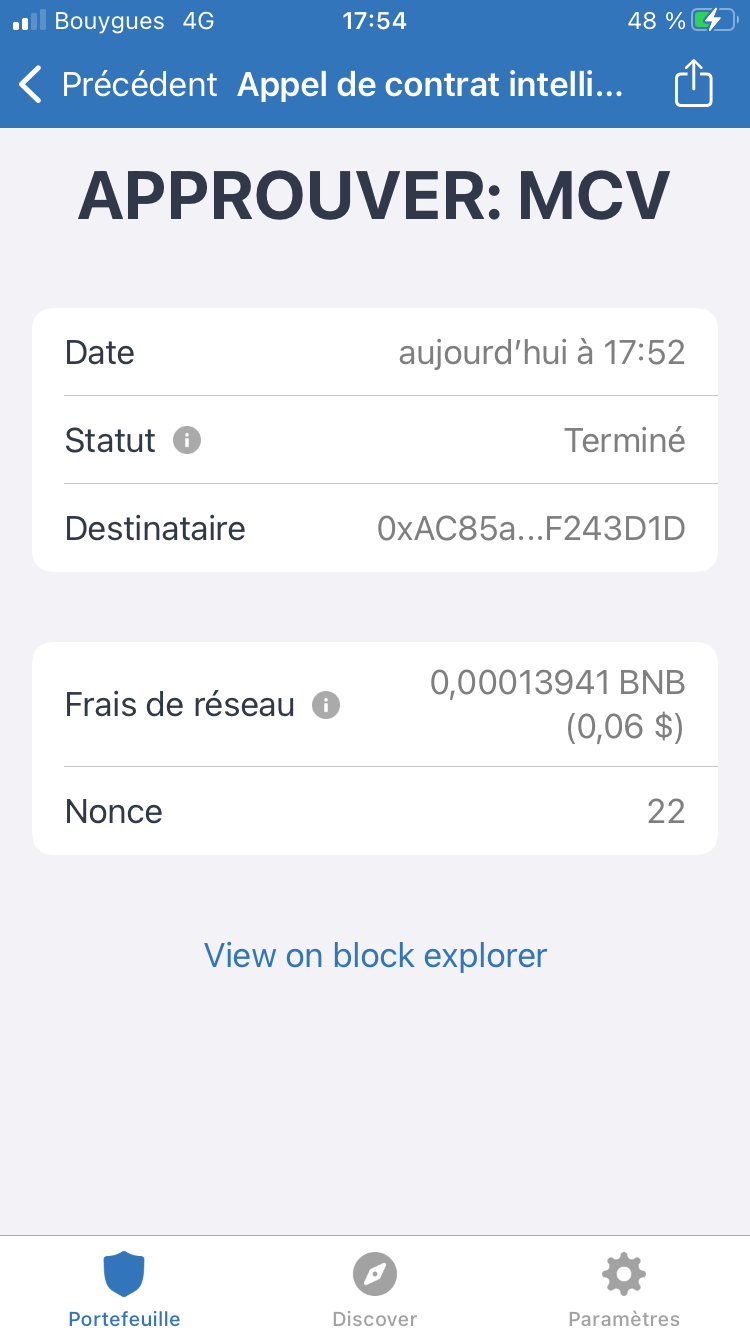Share this transaction details

click(694, 84)
